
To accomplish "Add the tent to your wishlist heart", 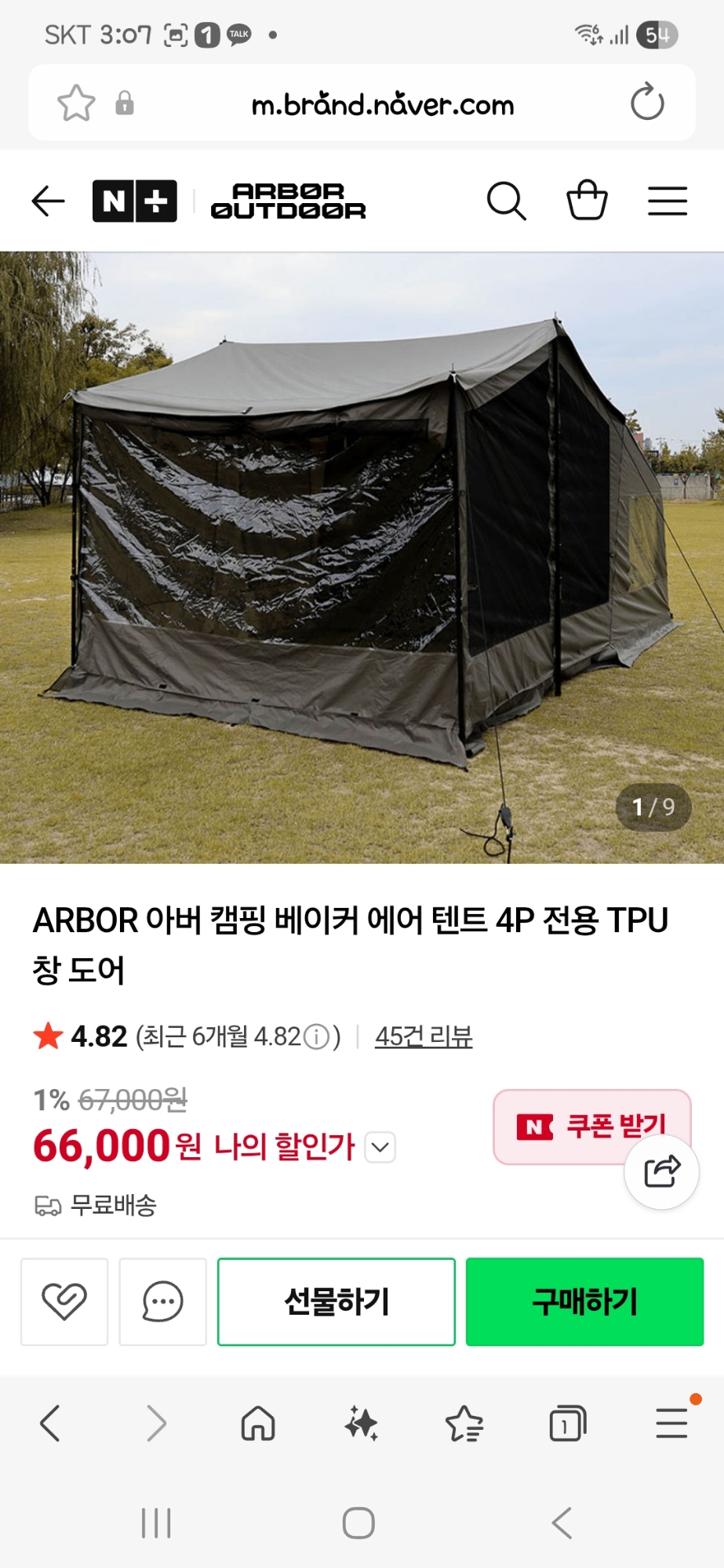I will click(64, 1301).
